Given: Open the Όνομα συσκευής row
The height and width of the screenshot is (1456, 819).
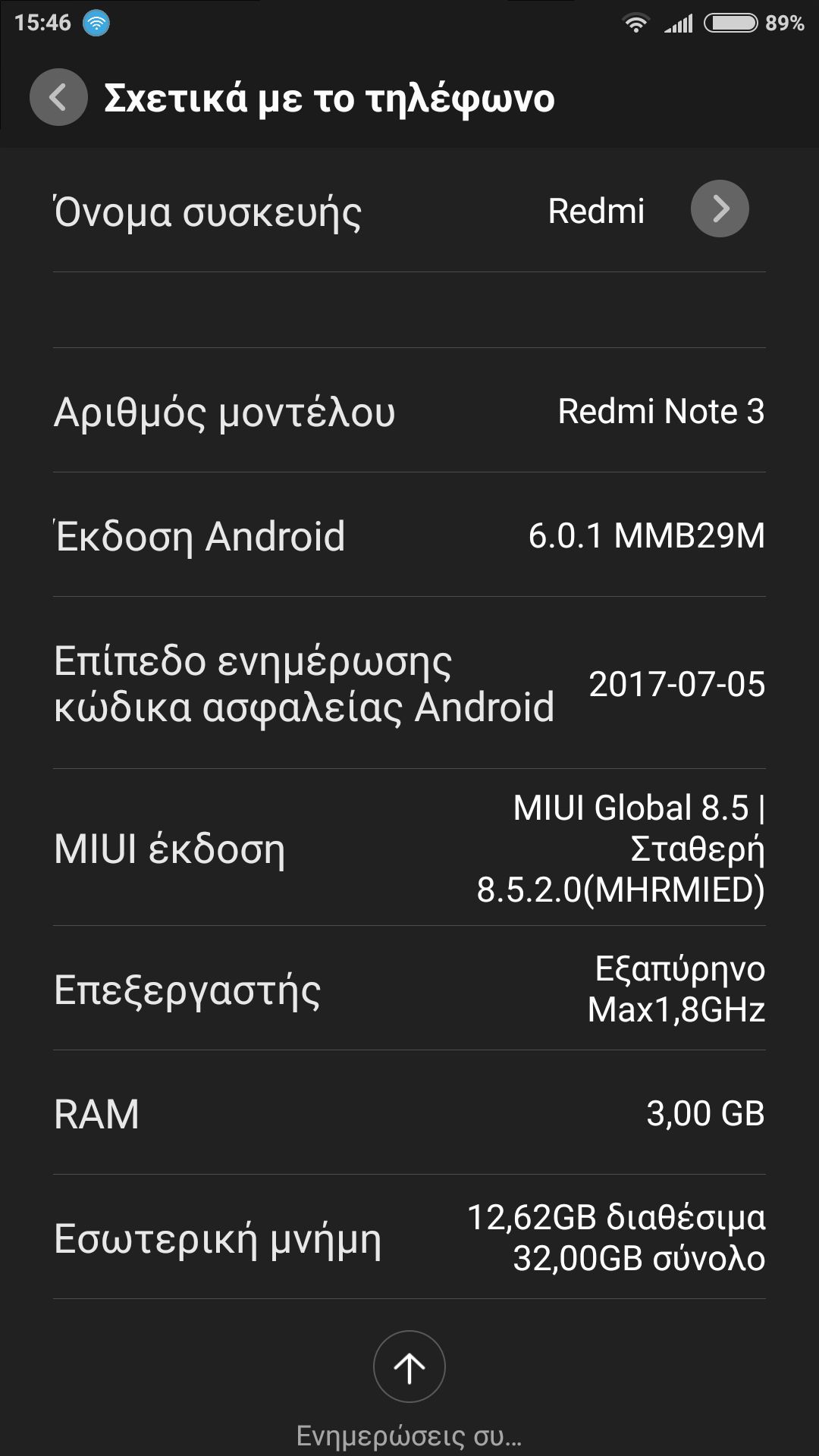Looking at the screenshot, I should click(409, 210).
